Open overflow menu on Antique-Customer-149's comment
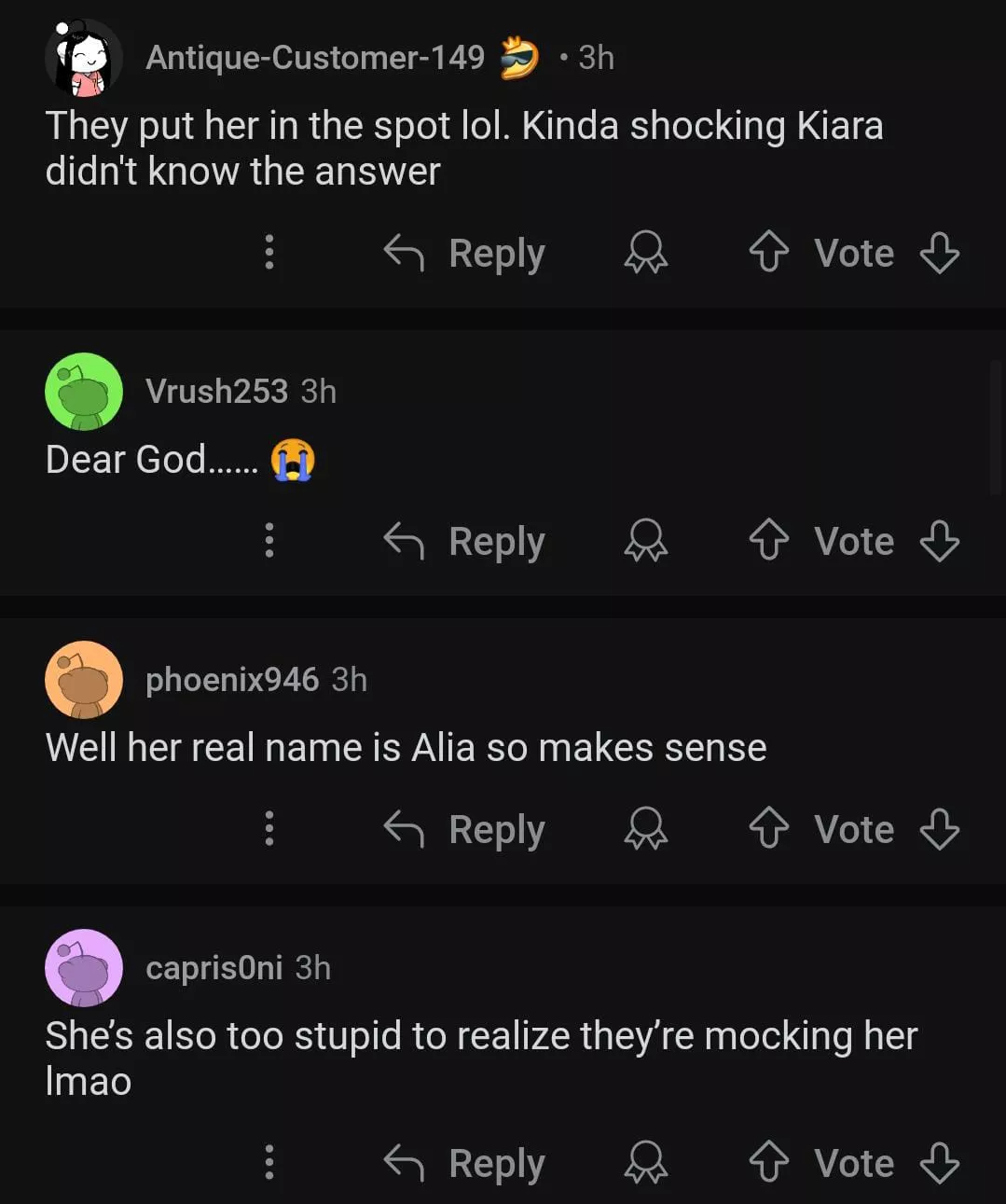Screen dimensions: 1006x1204 pos(269,253)
